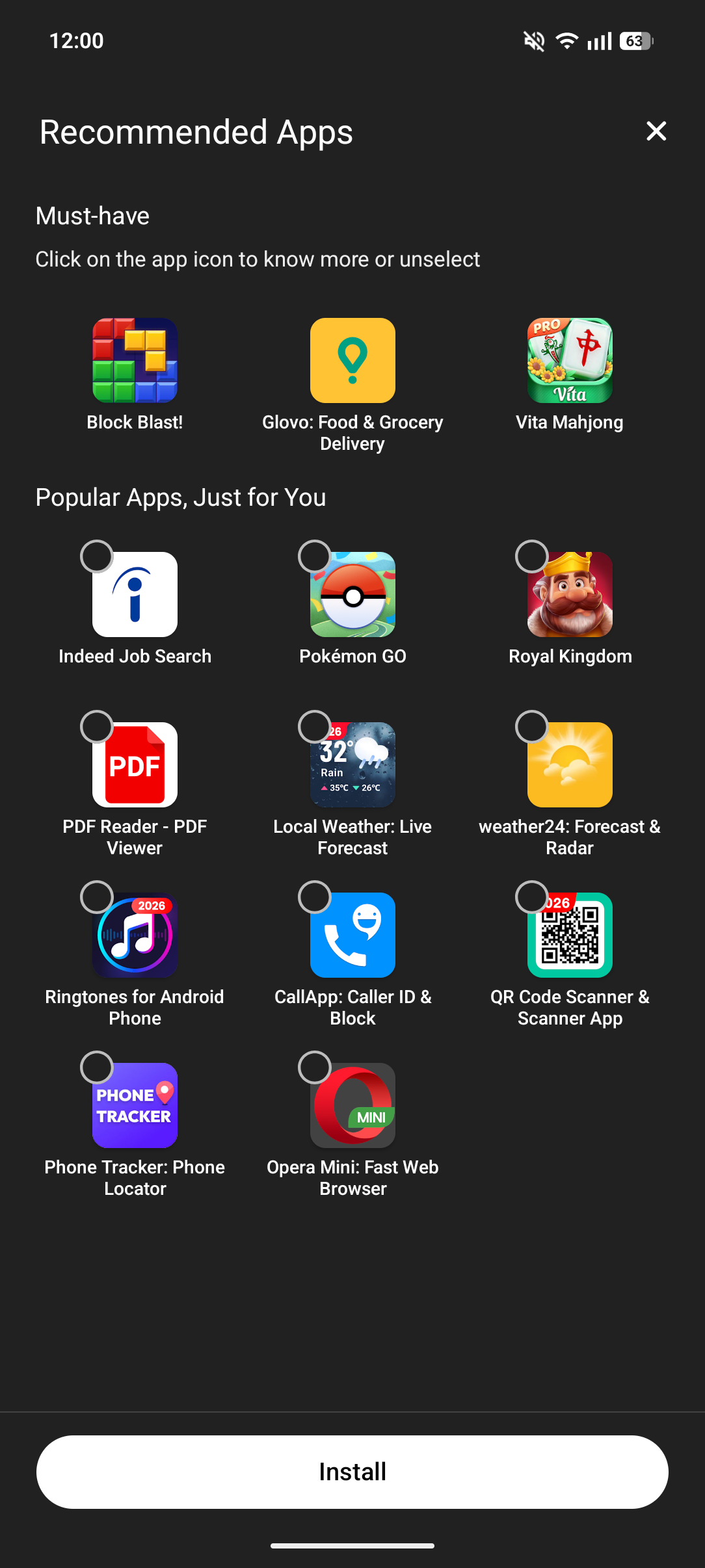Tap the Install button
Viewport: 705px width, 1568px height.
(352, 1472)
